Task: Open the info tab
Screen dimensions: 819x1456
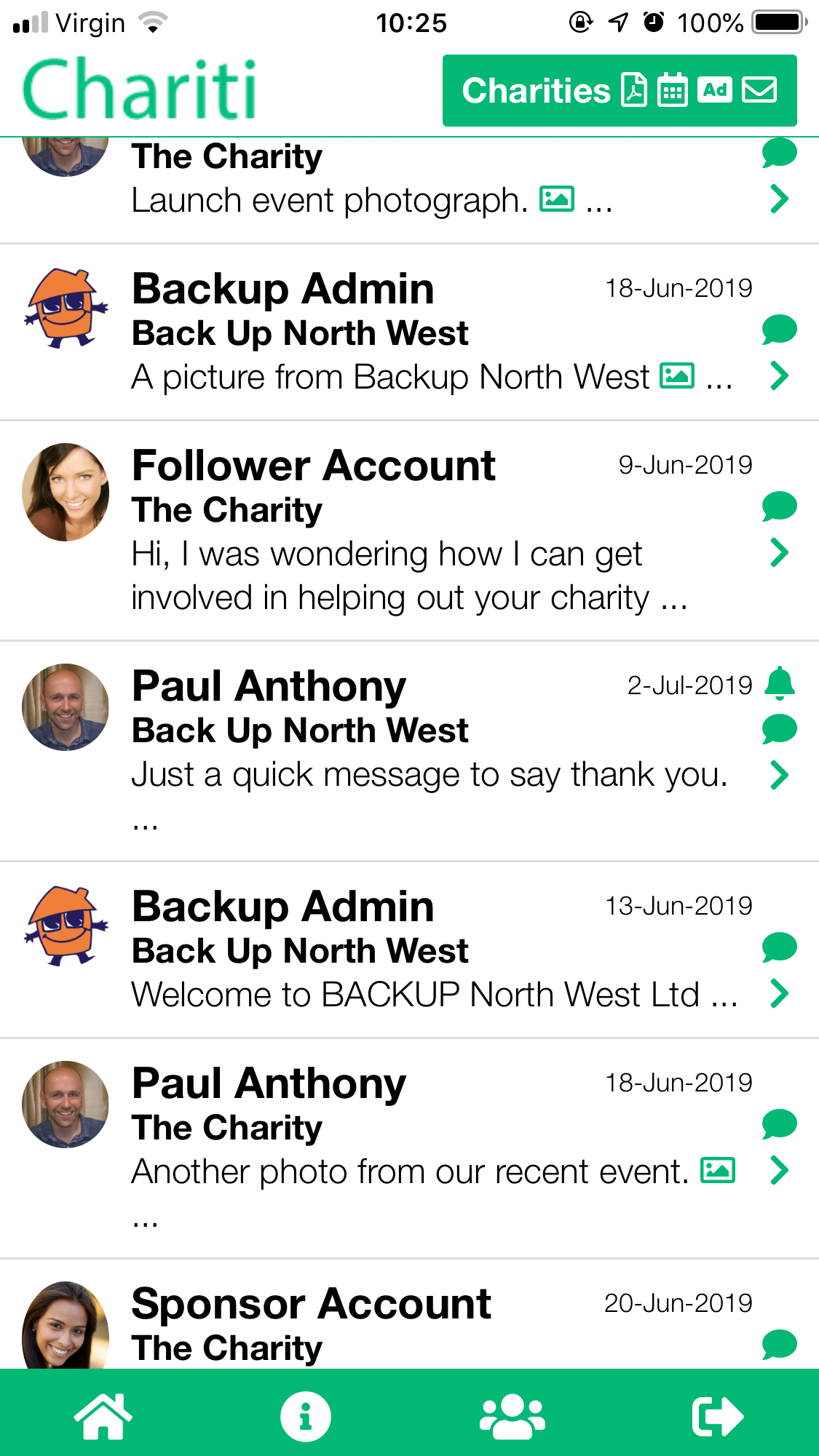Action: [x=306, y=1415]
